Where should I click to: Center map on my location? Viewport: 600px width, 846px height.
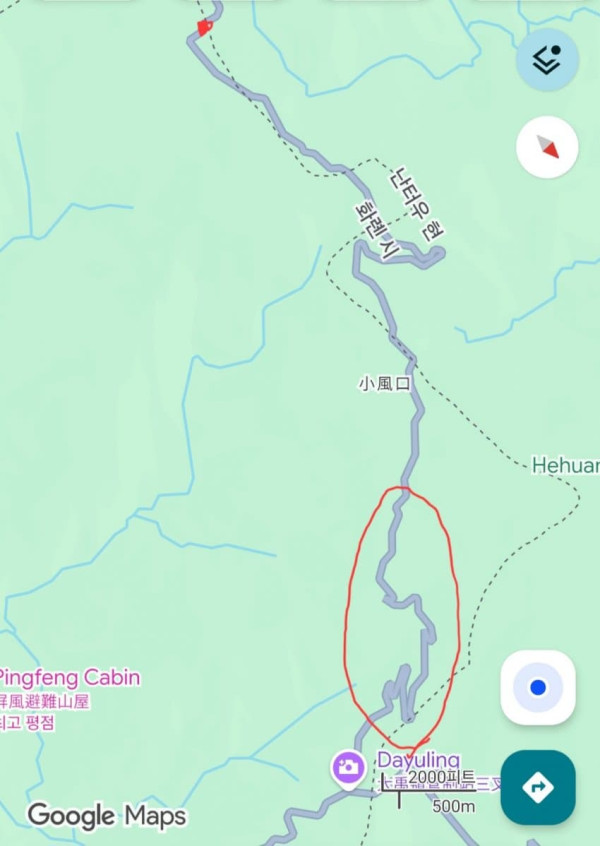click(538, 687)
